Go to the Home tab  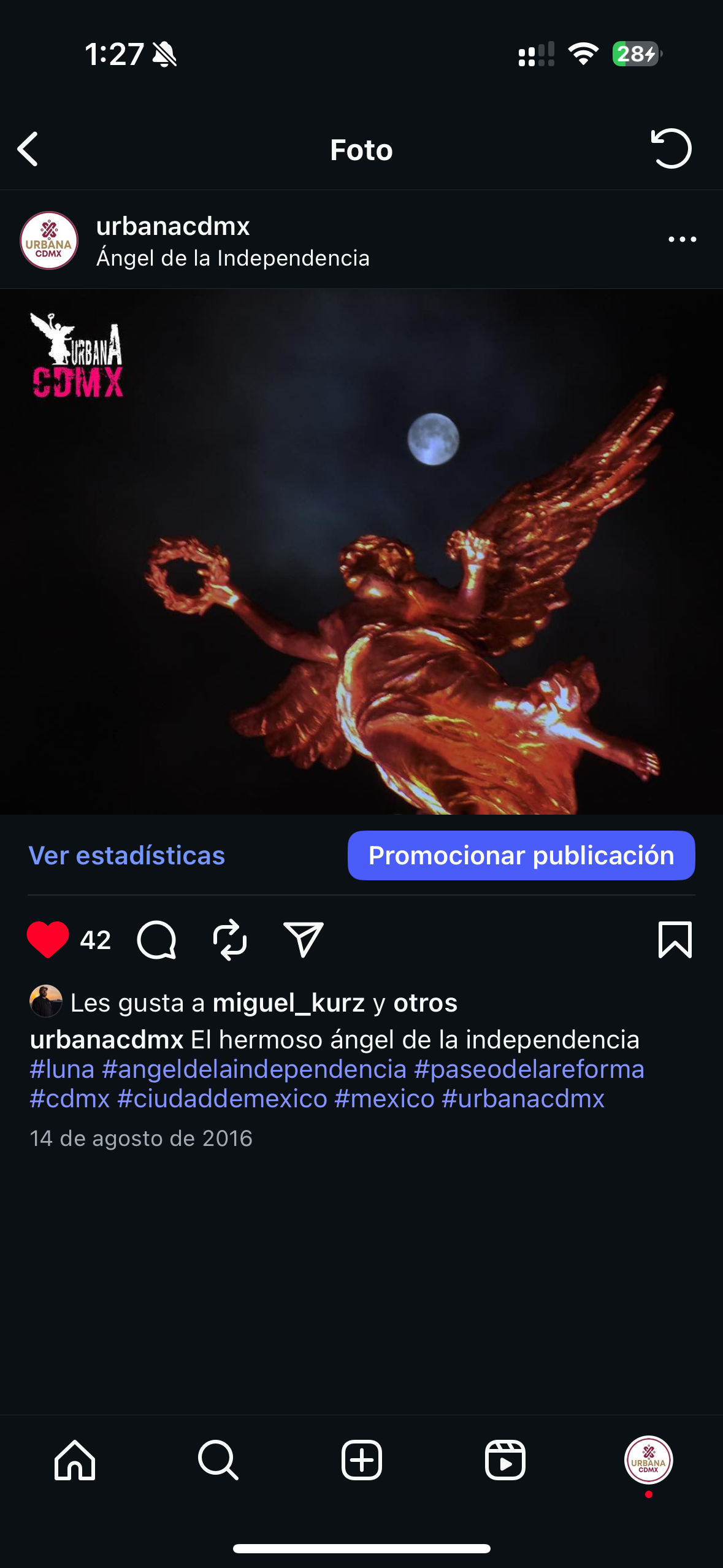coord(75,1460)
